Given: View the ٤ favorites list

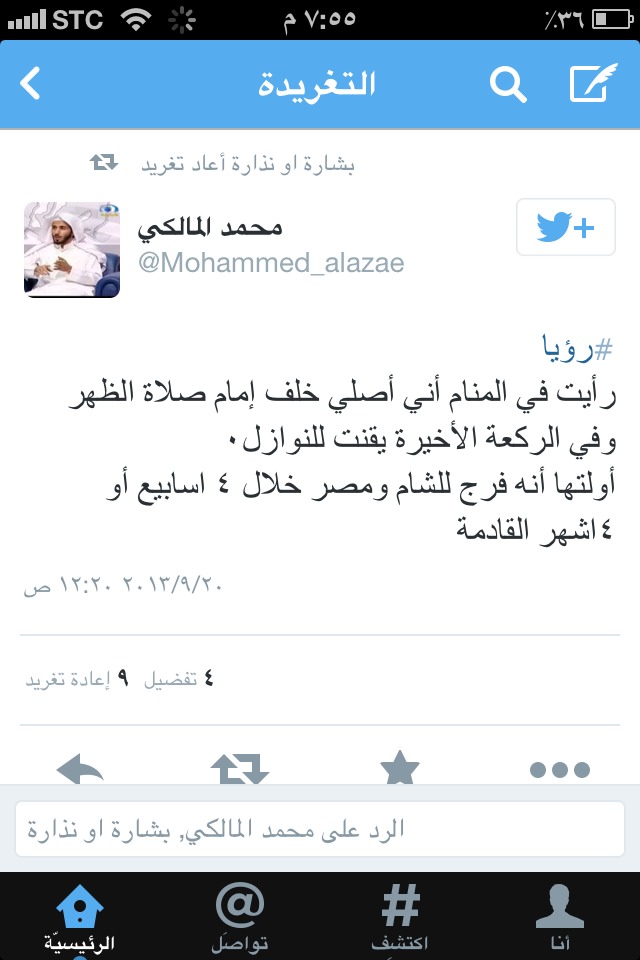Looking at the screenshot, I should pos(180,679).
